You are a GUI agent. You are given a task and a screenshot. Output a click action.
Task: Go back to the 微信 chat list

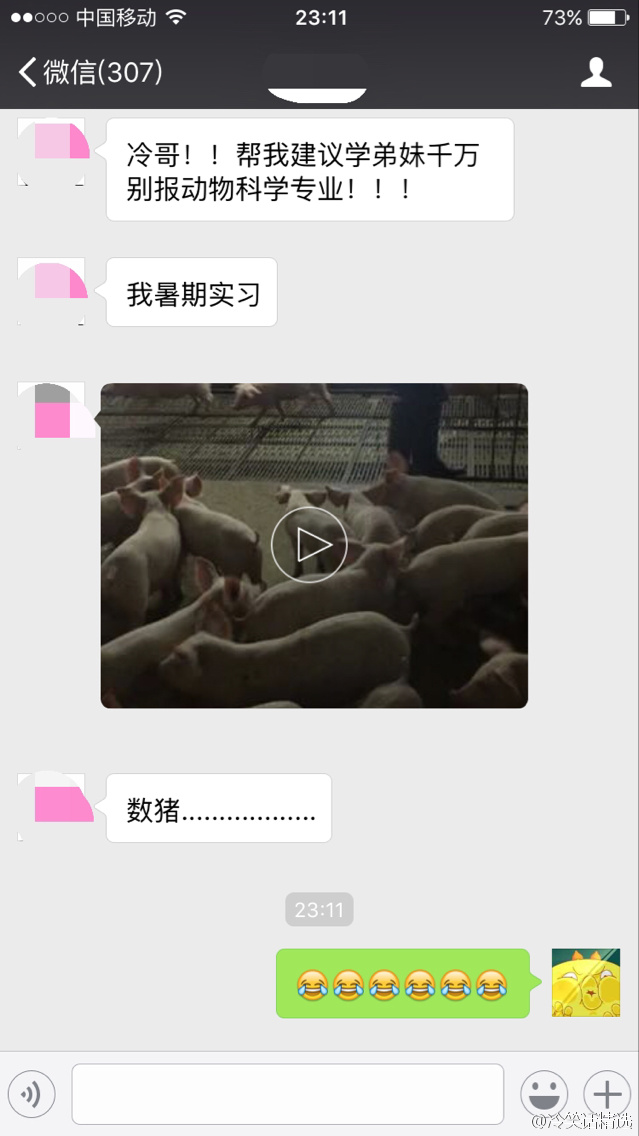[x=88, y=72]
